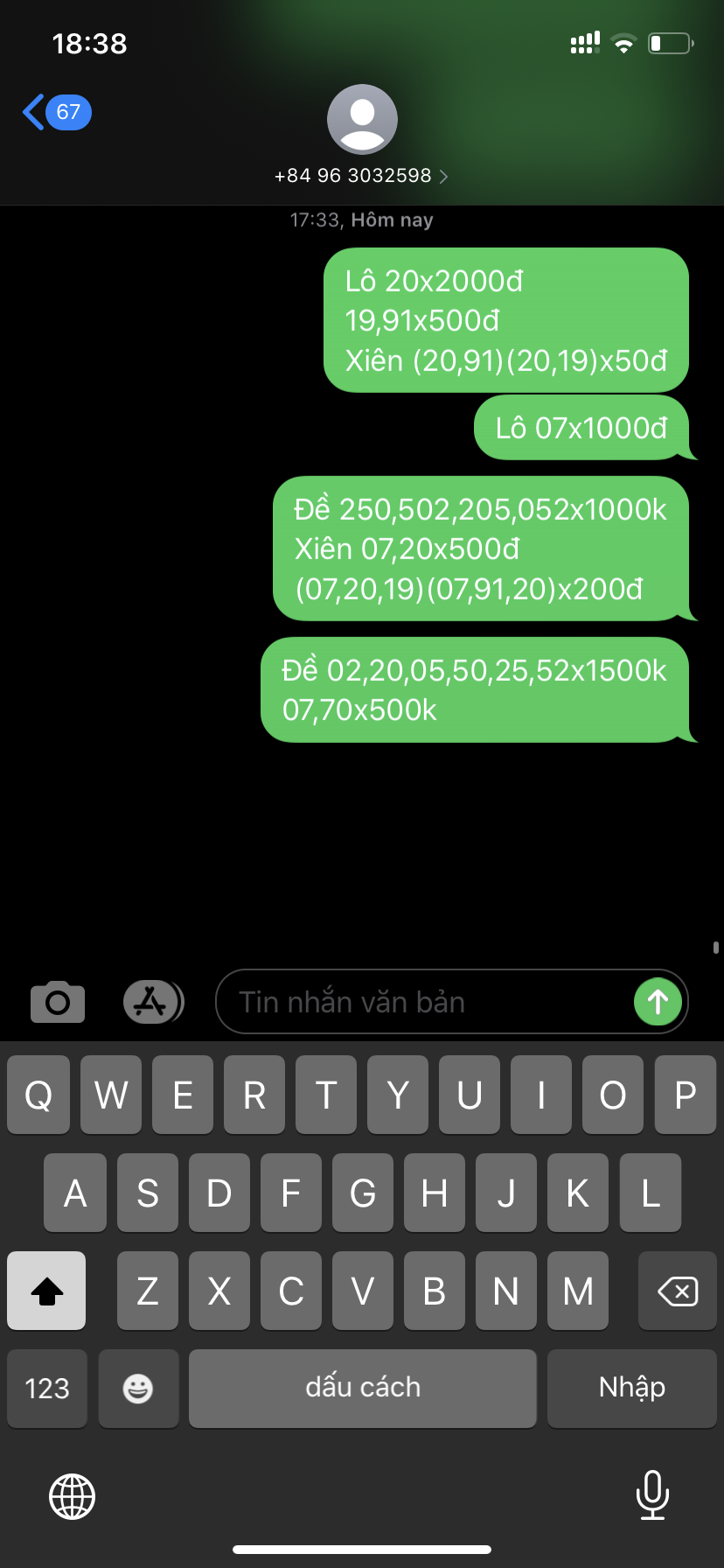Screen dimensions: 724x1568
Task: Send the message with the green arrow
Action: pyautogui.click(x=658, y=1002)
